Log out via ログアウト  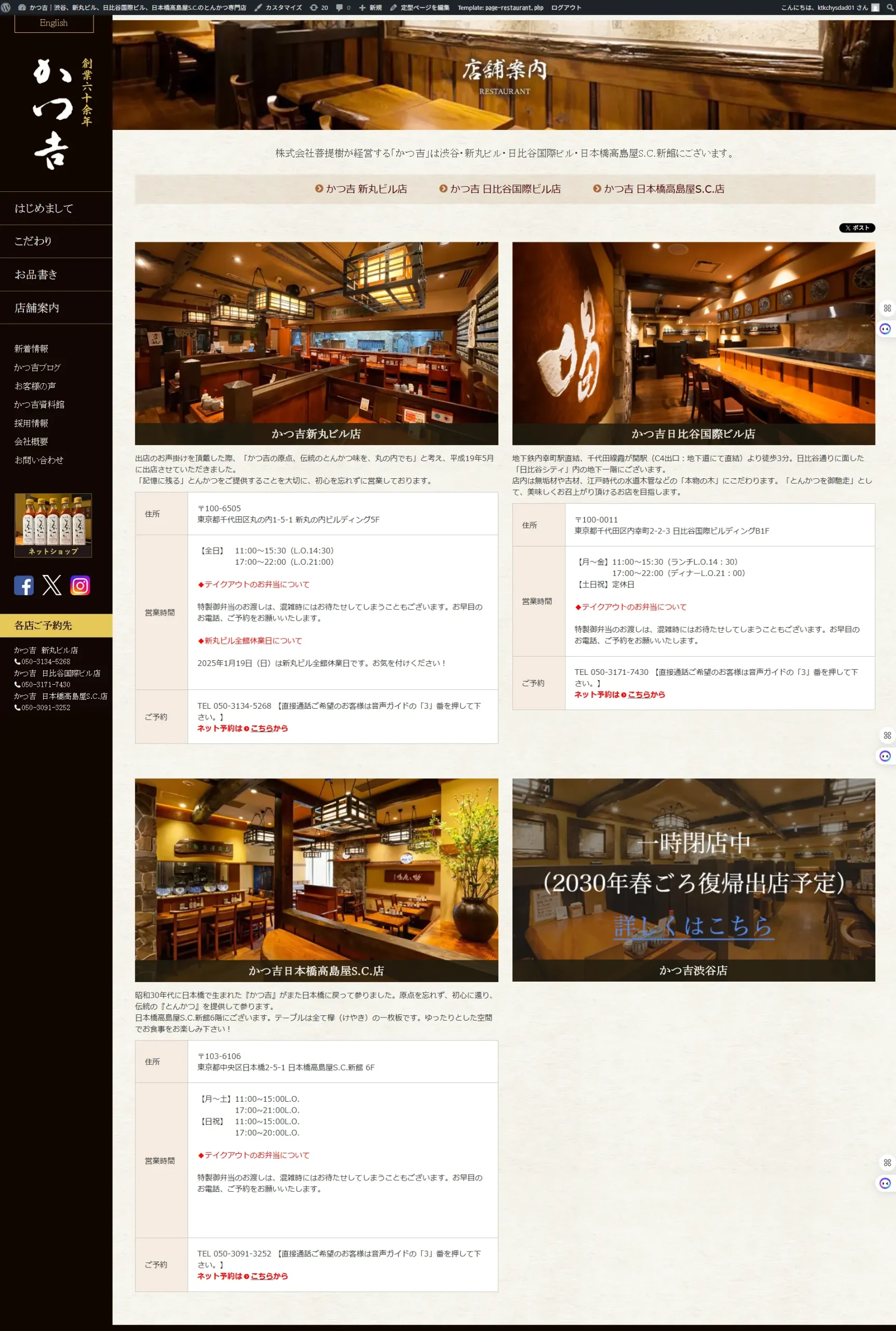(565, 7)
